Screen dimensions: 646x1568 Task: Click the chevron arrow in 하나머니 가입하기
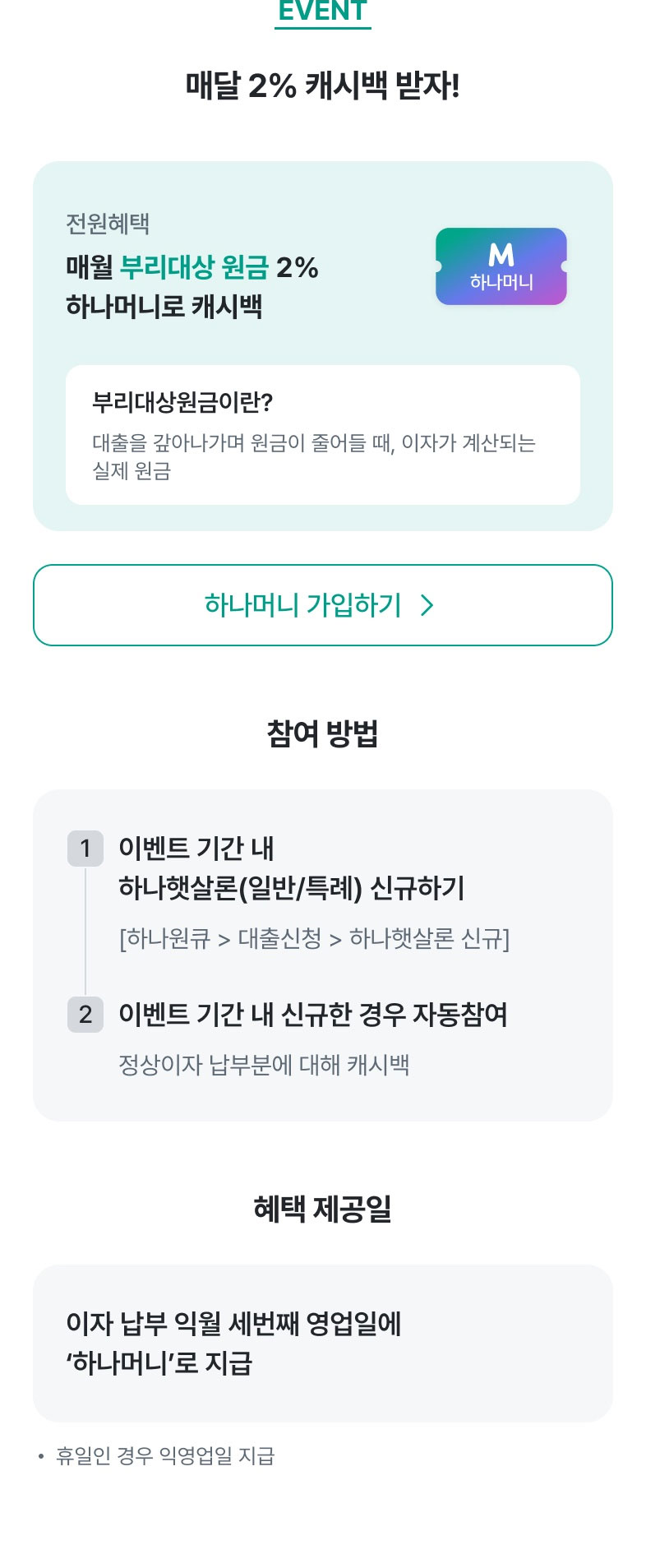click(x=427, y=605)
